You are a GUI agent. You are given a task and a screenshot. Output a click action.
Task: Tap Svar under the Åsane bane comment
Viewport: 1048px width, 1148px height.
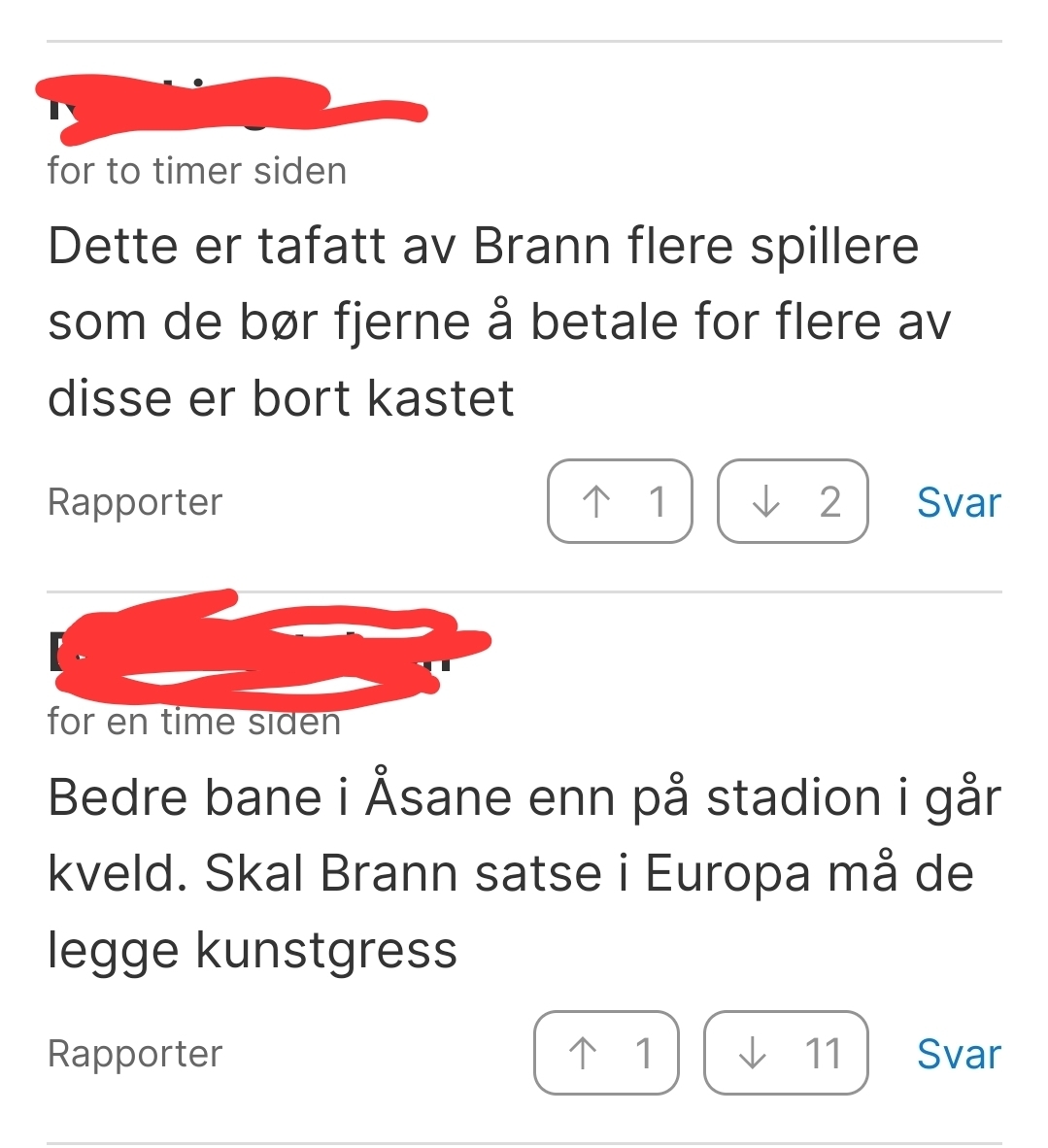(958, 1055)
